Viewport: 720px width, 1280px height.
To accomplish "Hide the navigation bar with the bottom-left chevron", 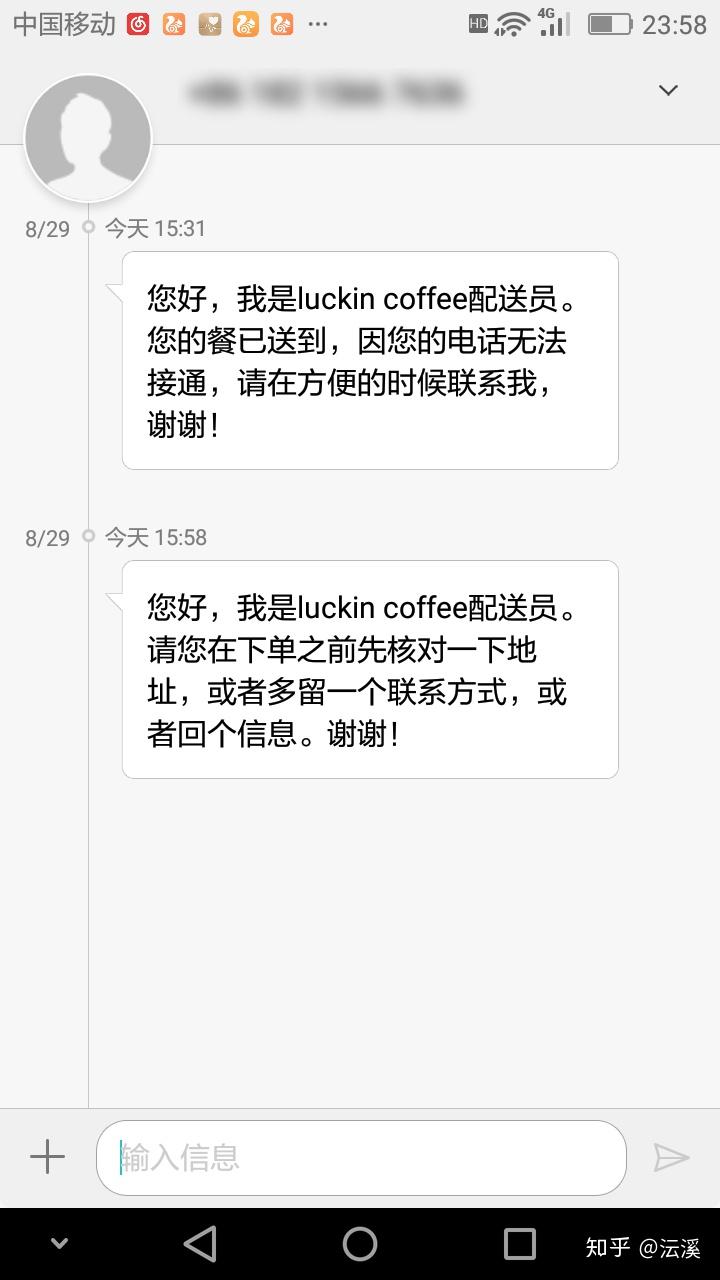I will pyautogui.click(x=58, y=1244).
